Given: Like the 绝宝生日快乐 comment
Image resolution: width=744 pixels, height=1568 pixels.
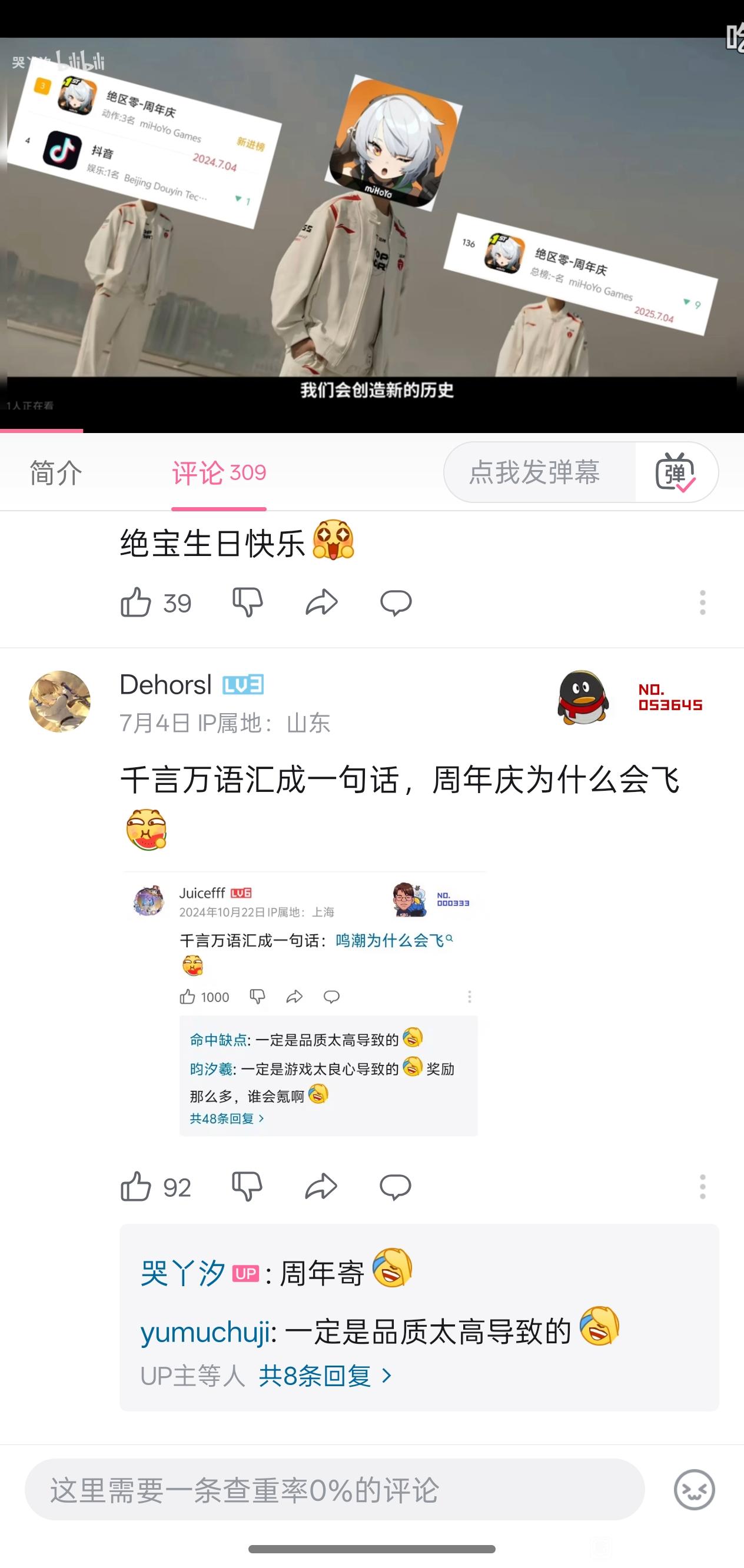Looking at the screenshot, I should tap(136, 602).
